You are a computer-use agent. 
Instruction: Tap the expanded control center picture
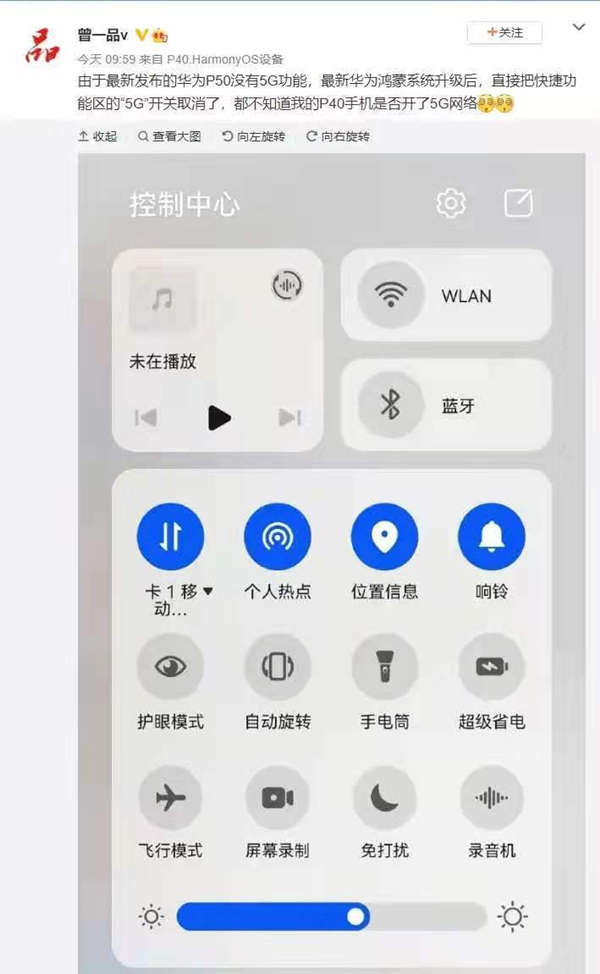pyautogui.click(x=331, y=560)
